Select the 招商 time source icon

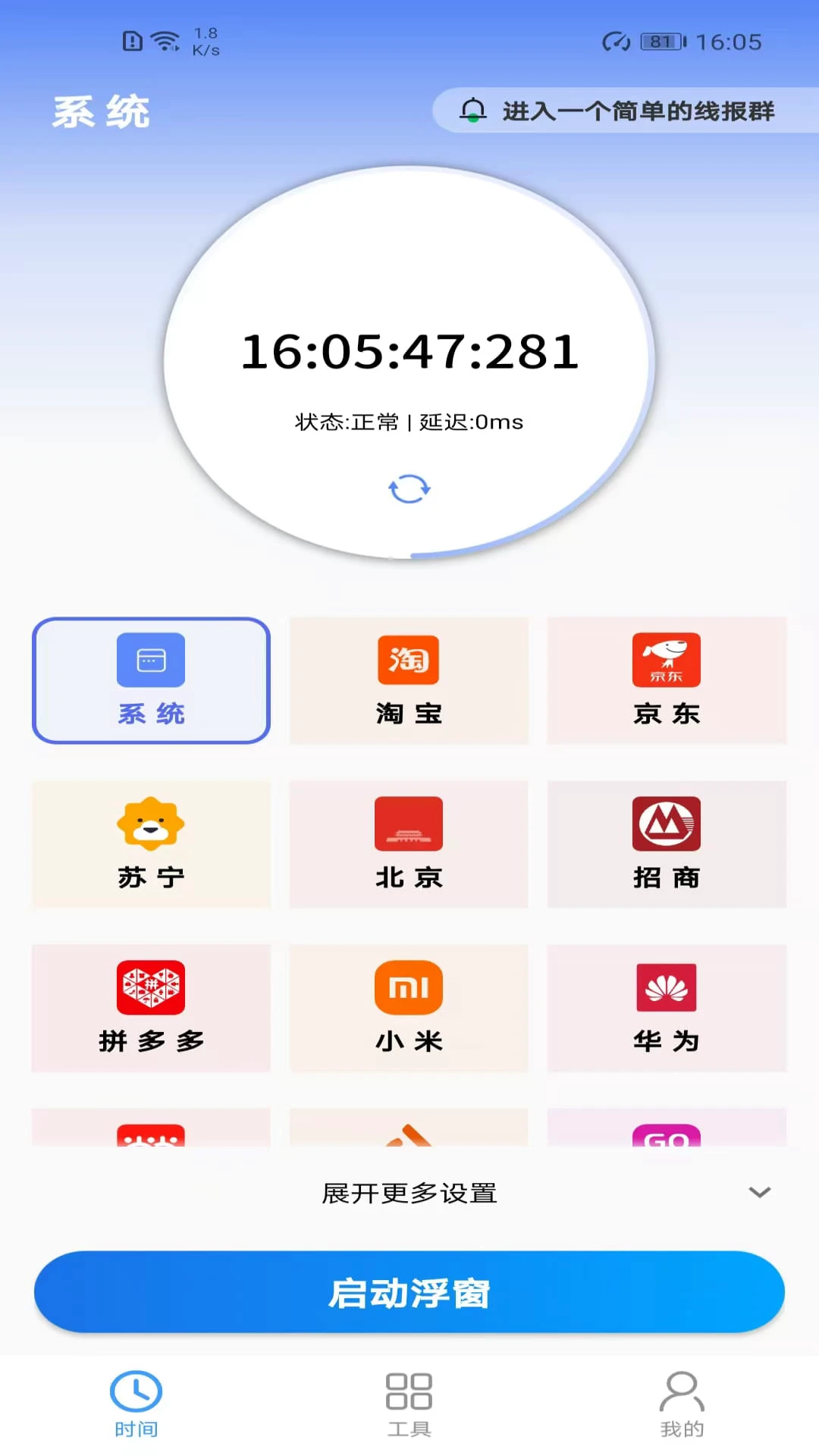click(667, 844)
